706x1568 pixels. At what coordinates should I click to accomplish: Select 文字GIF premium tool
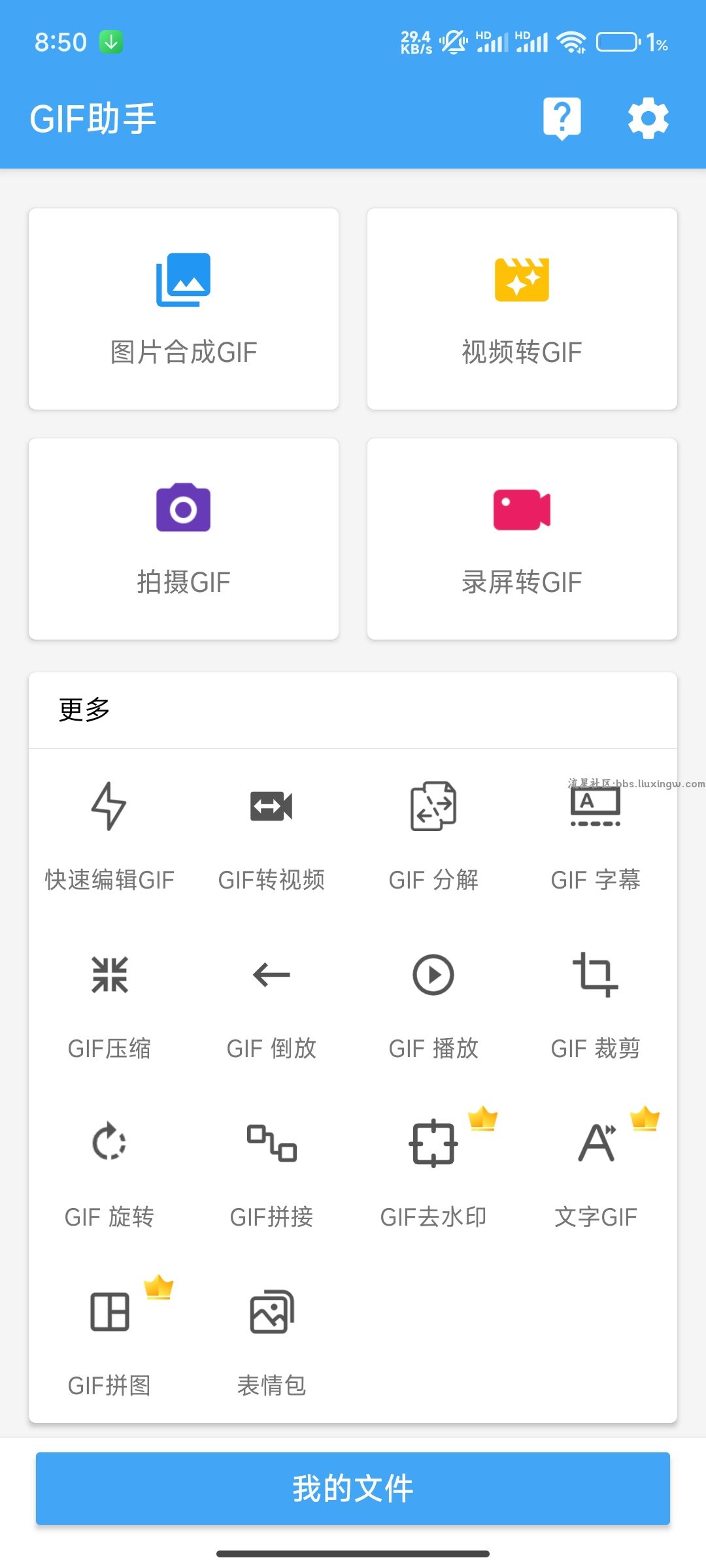pyautogui.click(x=596, y=1173)
